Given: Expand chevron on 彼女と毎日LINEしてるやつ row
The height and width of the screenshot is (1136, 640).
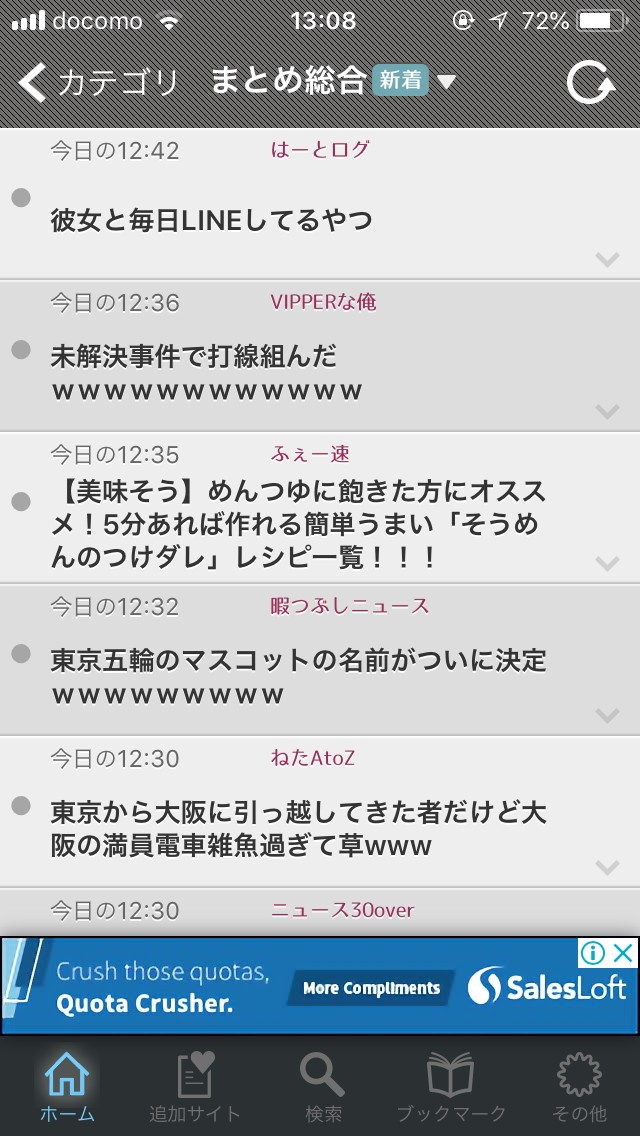Looking at the screenshot, I should tap(607, 260).
